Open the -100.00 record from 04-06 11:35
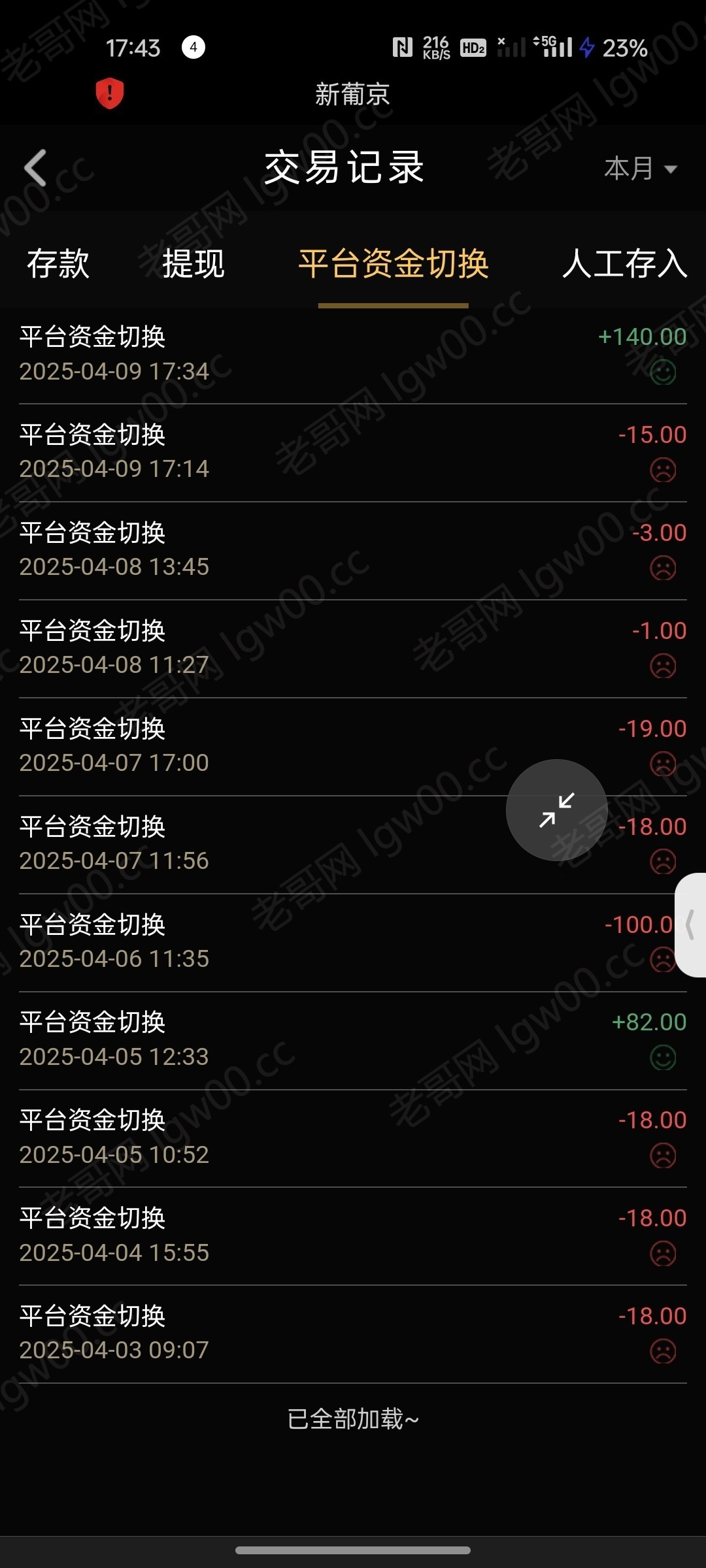Screen dimensions: 706x1568 point(327,942)
